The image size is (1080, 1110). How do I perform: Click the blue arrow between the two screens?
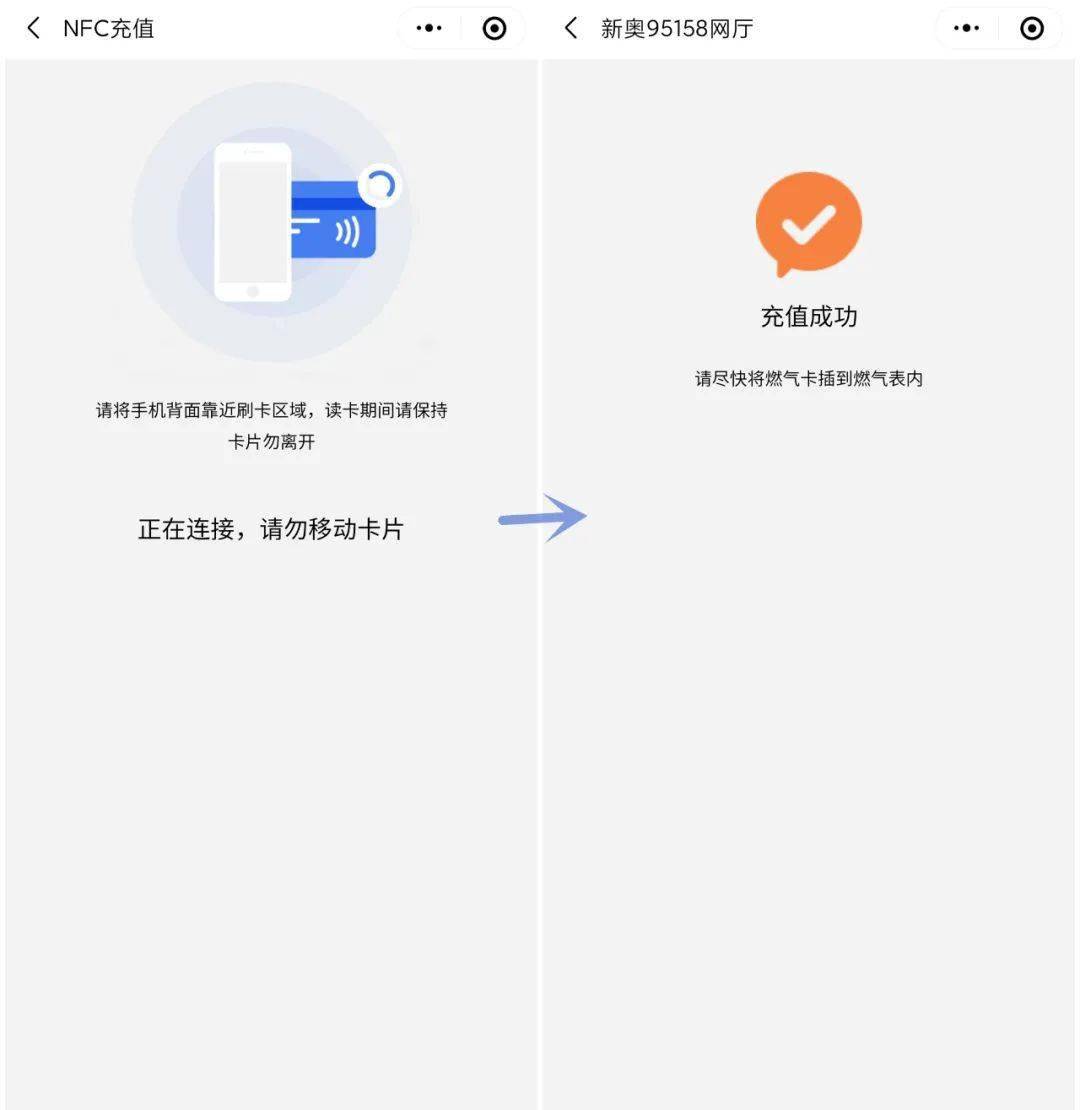click(542, 516)
